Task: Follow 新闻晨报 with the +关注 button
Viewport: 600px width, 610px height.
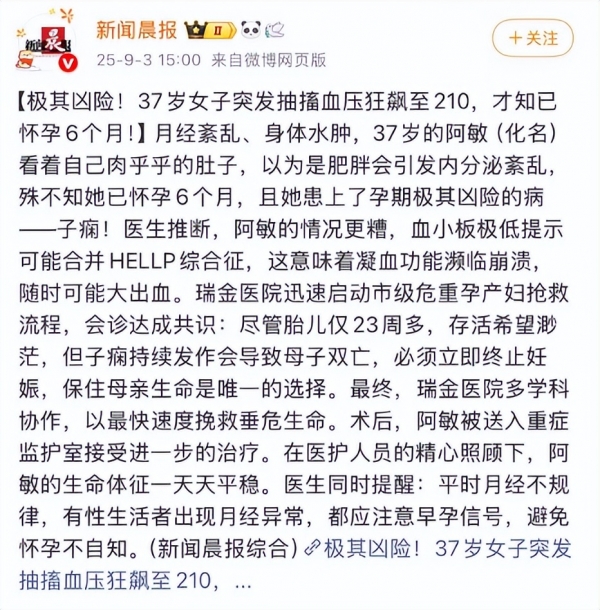Action: tap(534, 39)
